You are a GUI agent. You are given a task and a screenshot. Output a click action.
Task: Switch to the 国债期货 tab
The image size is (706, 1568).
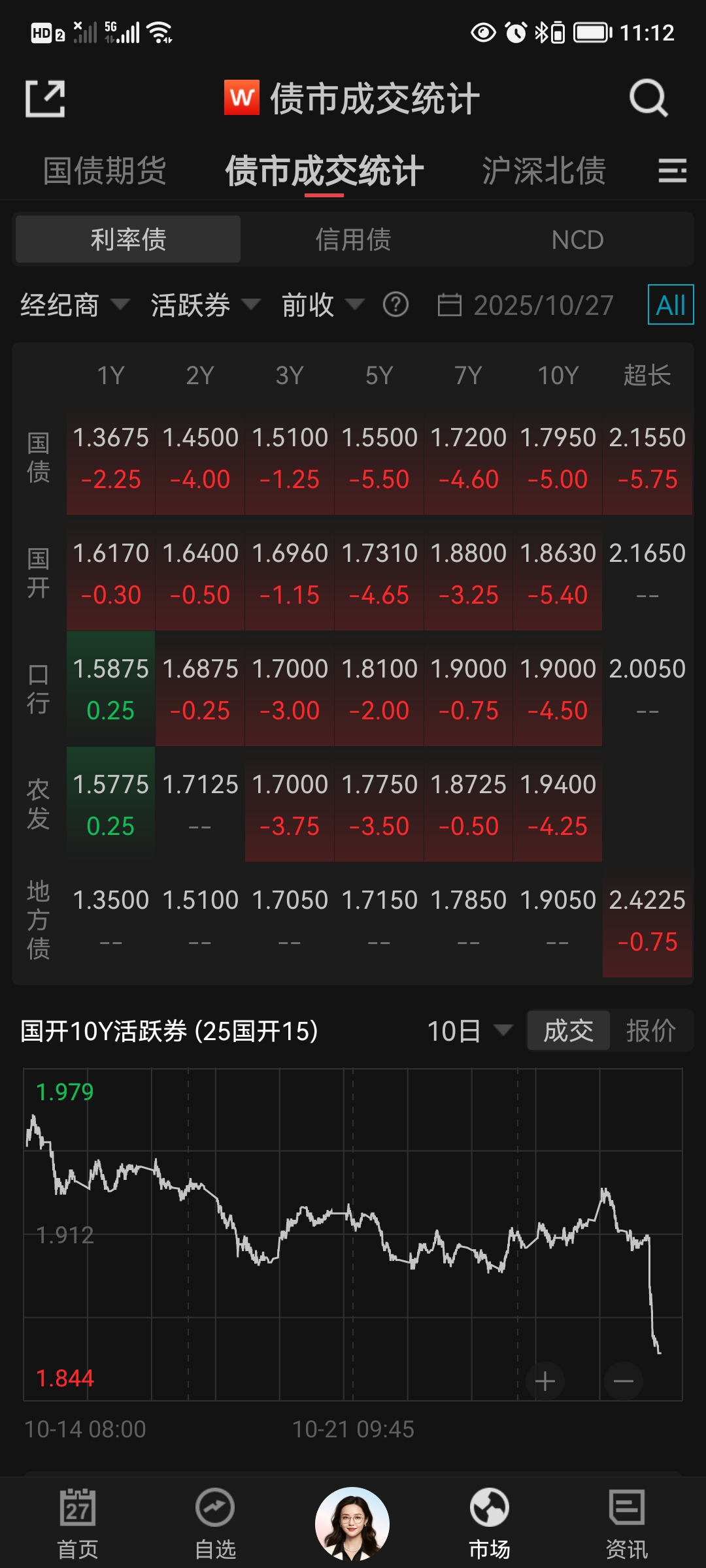point(105,171)
